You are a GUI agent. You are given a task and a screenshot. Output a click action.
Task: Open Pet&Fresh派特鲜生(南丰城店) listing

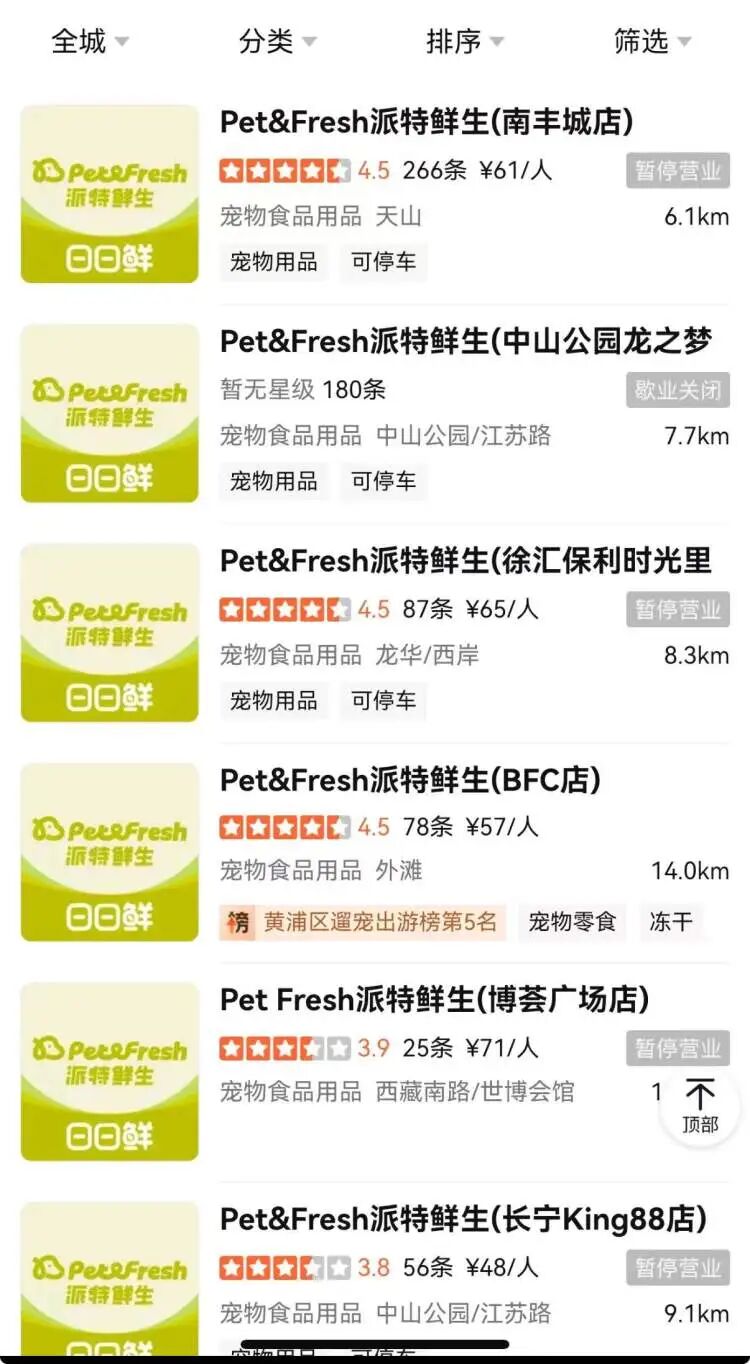[x=426, y=123]
